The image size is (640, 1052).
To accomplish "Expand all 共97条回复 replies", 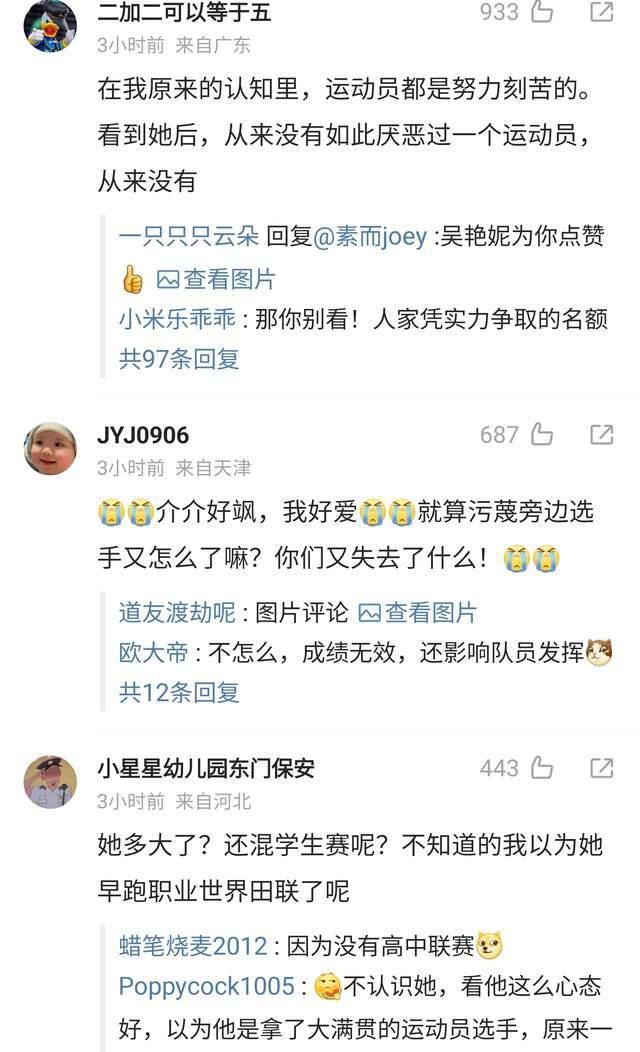I will click(179, 359).
